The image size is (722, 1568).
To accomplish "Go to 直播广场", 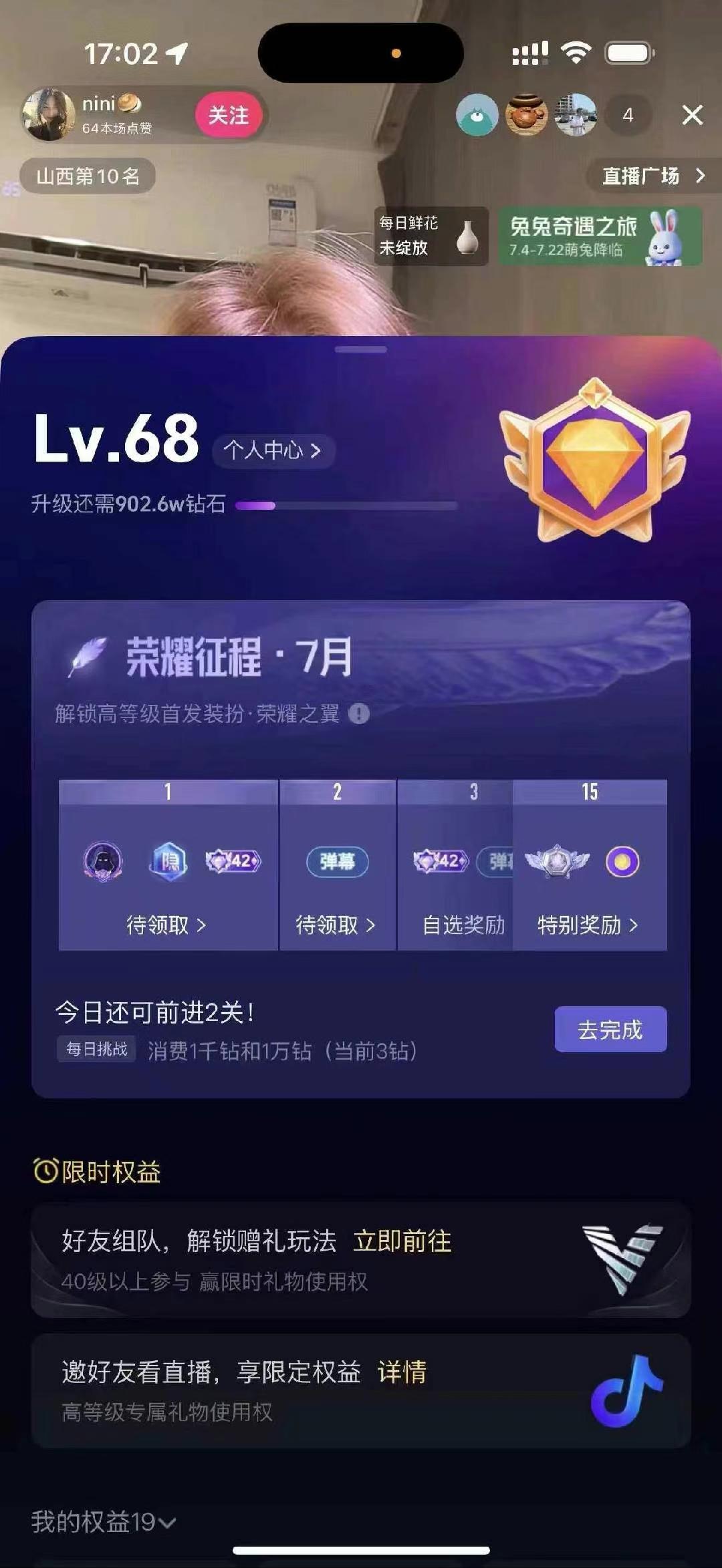I will click(653, 176).
